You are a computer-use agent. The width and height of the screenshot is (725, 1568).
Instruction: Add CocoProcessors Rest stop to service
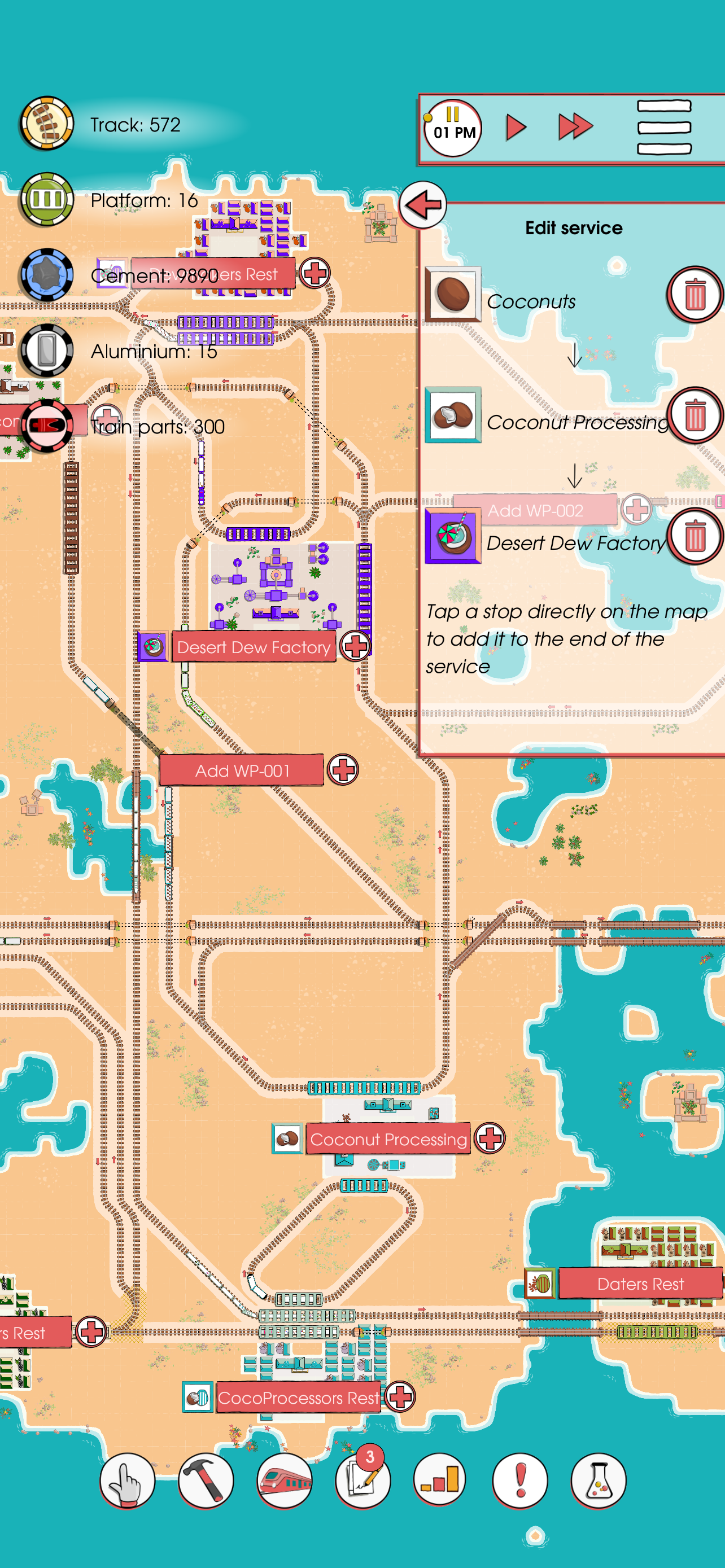tap(400, 1396)
